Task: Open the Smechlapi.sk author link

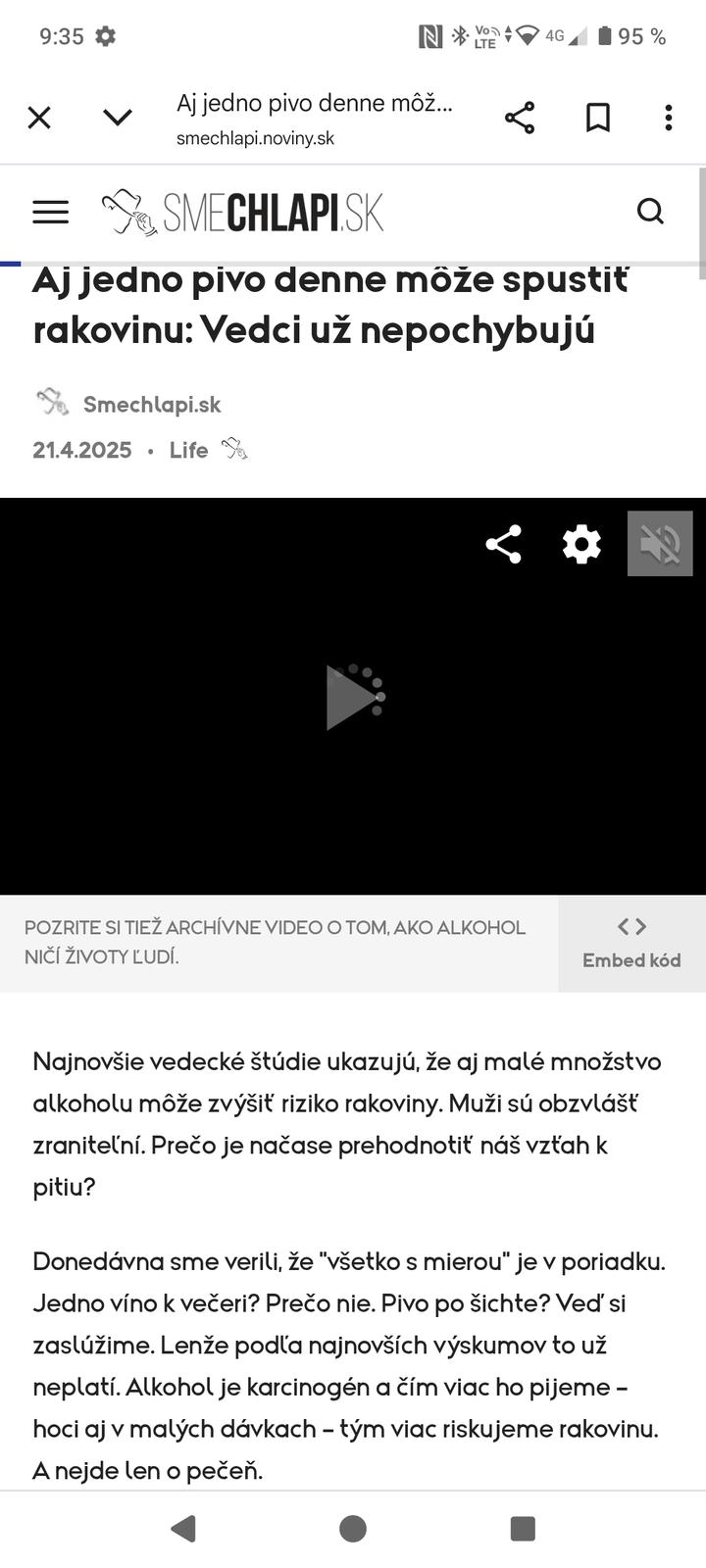Action: point(151,404)
